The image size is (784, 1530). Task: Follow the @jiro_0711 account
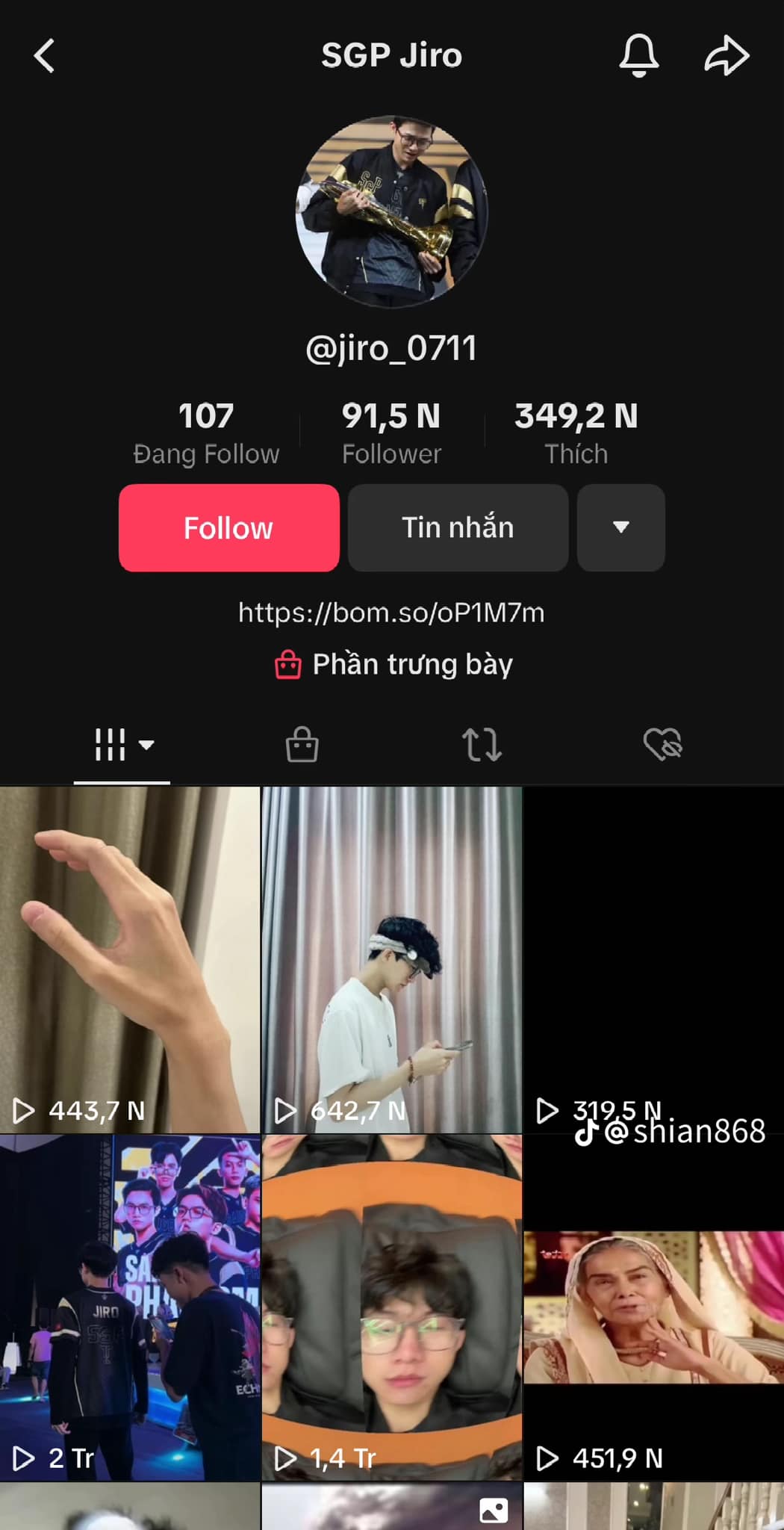point(228,527)
